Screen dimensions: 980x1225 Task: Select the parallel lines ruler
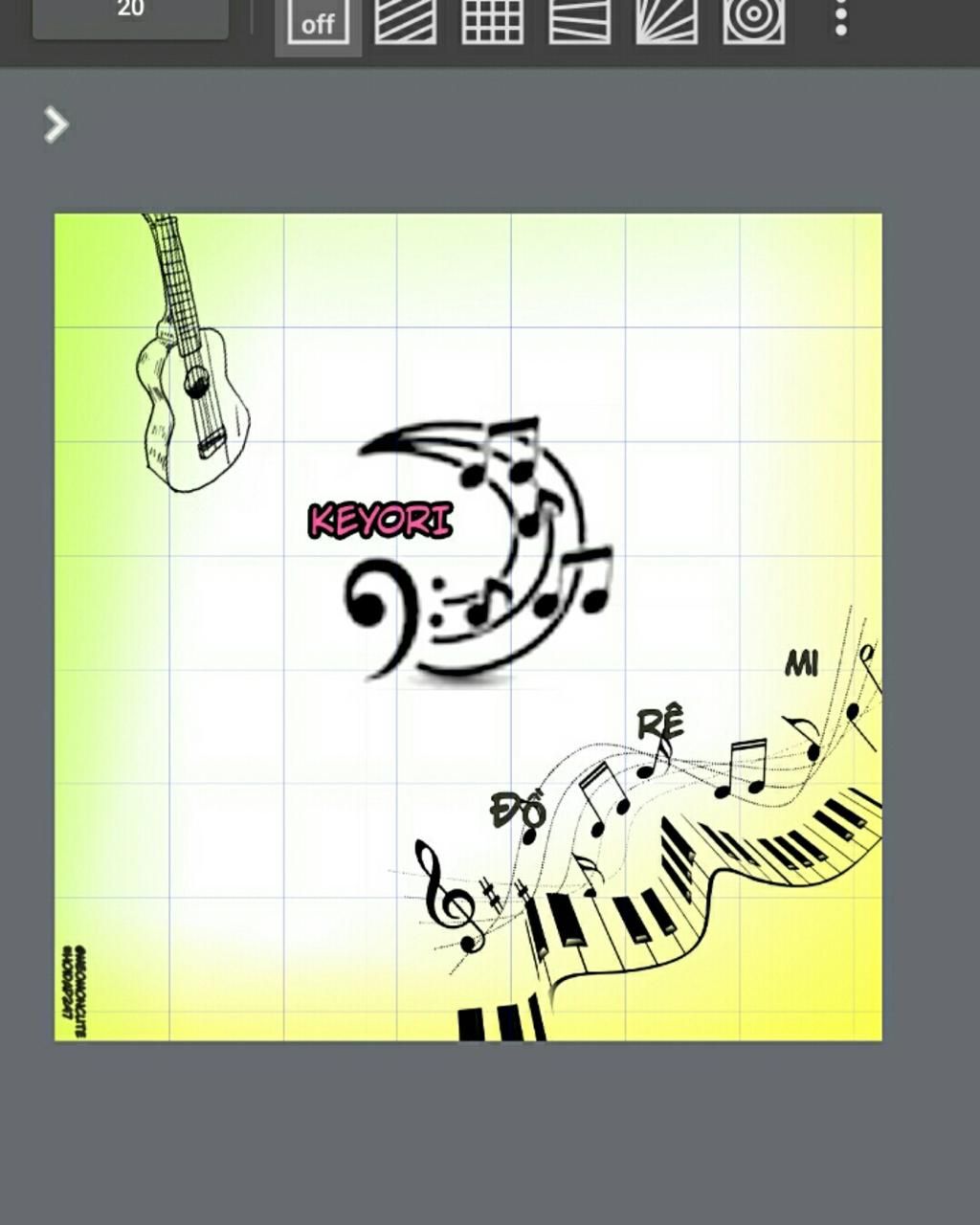point(405,21)
